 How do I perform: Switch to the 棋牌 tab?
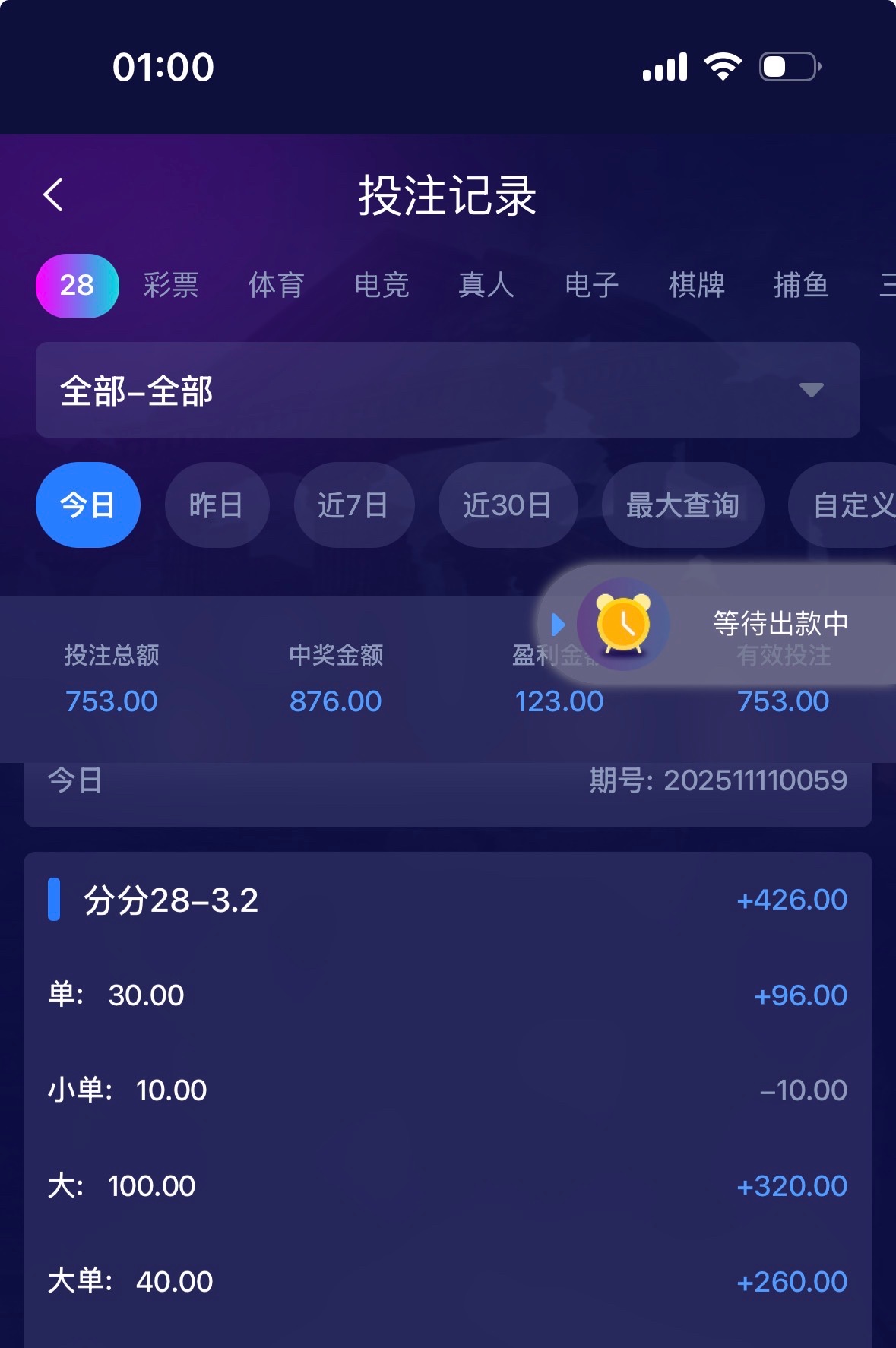696,286
